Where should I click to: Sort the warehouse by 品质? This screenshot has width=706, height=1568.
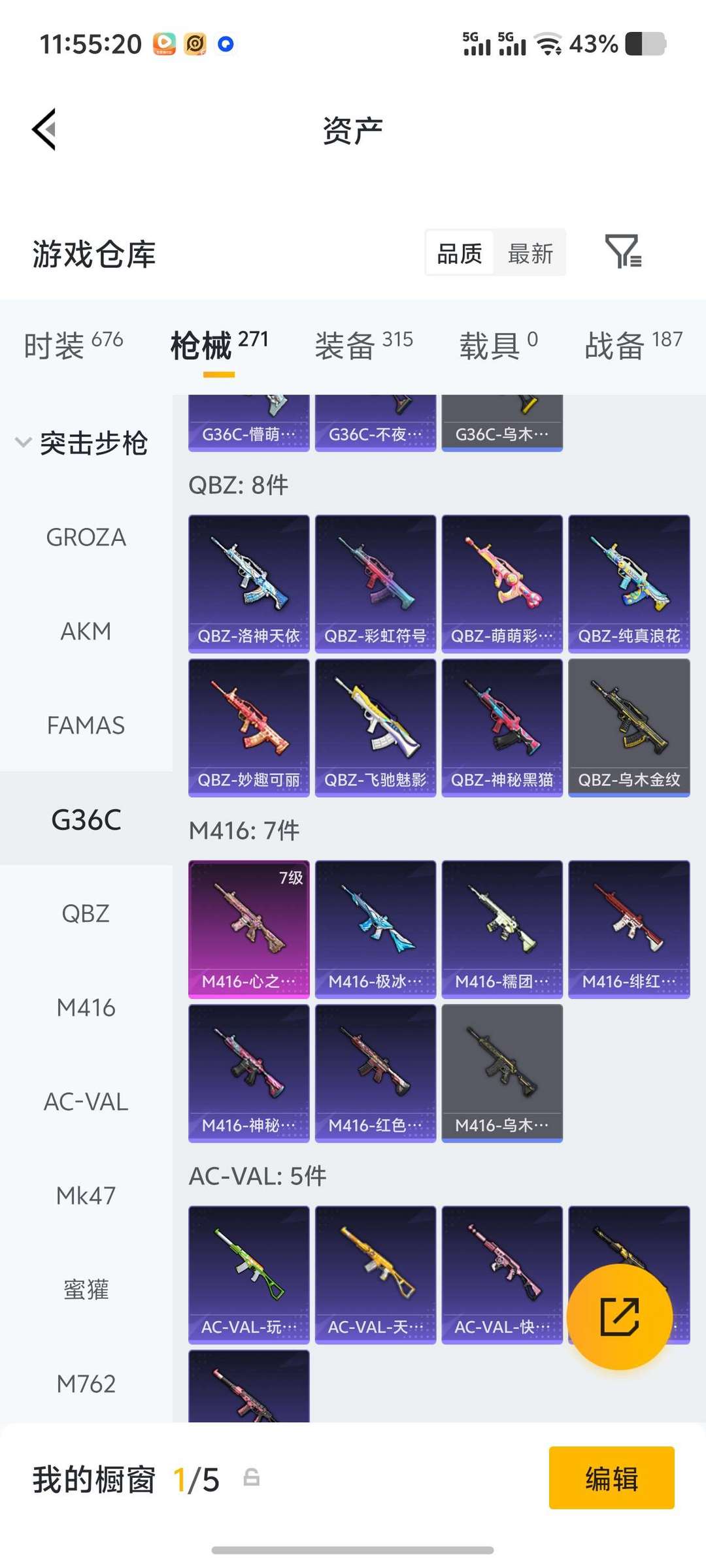tap(460, 253)
